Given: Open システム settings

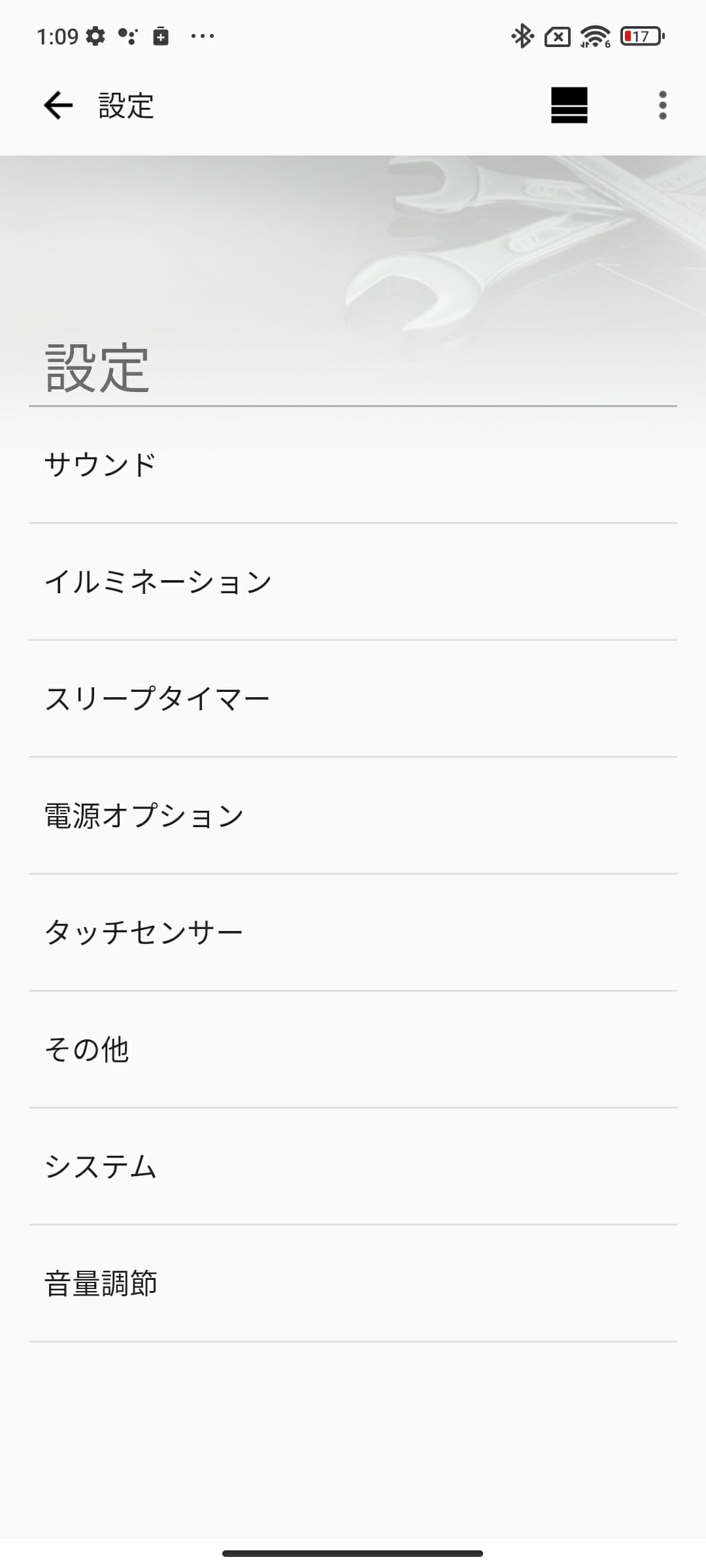Looking at the screenshot, I should pos(353,1167).
